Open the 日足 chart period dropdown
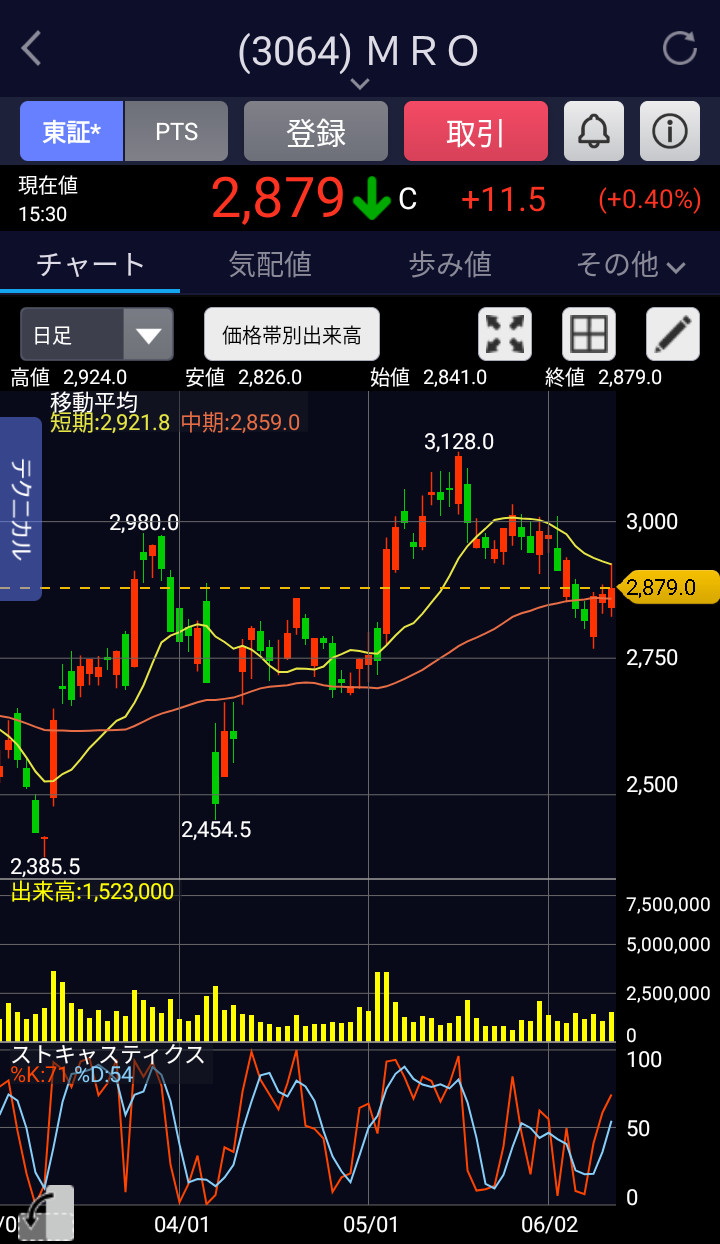The width and height of the screenshot is (720, 1244). [97, 334]
